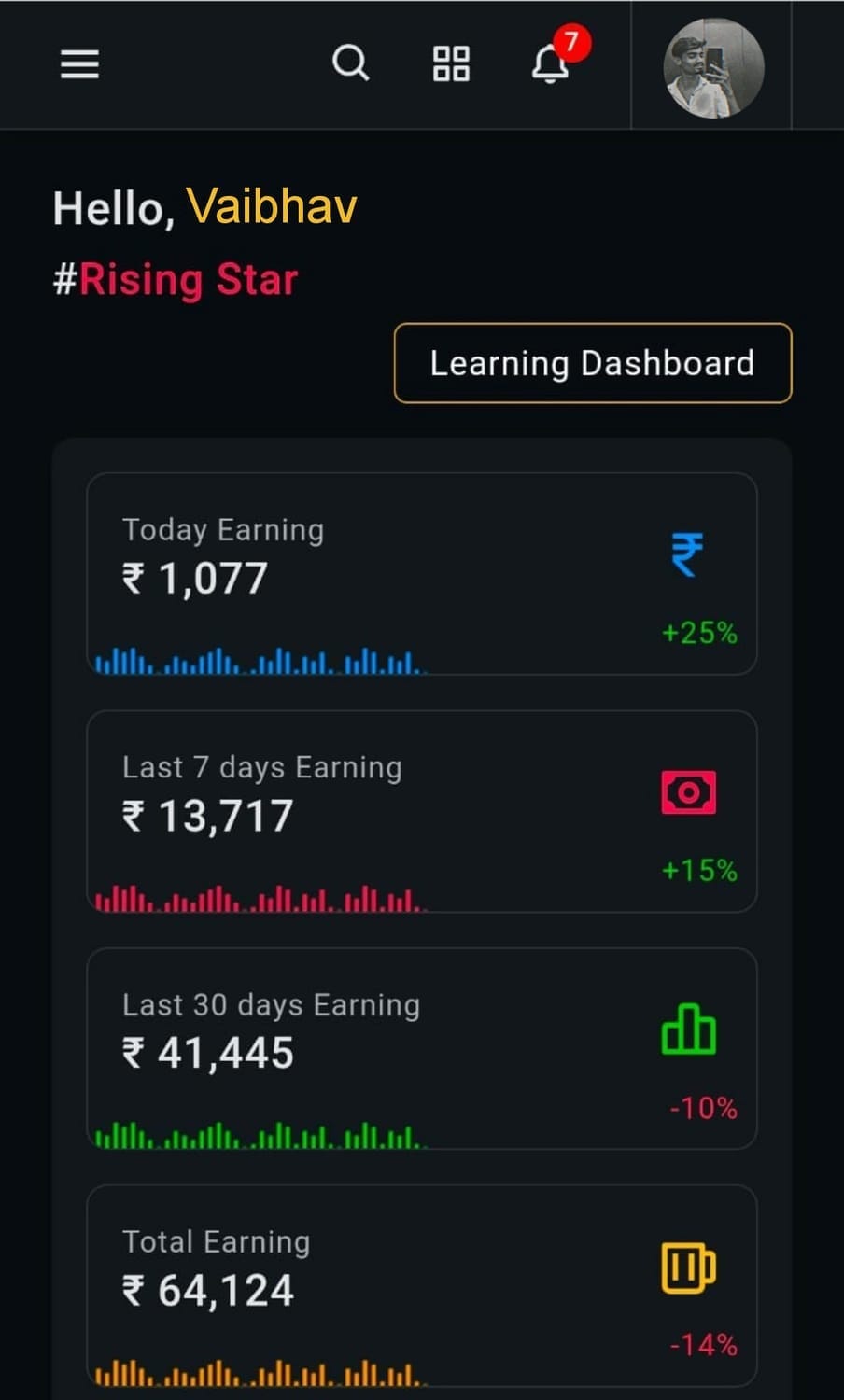
Task: Check the notifications bell
Action: (551, 64)
